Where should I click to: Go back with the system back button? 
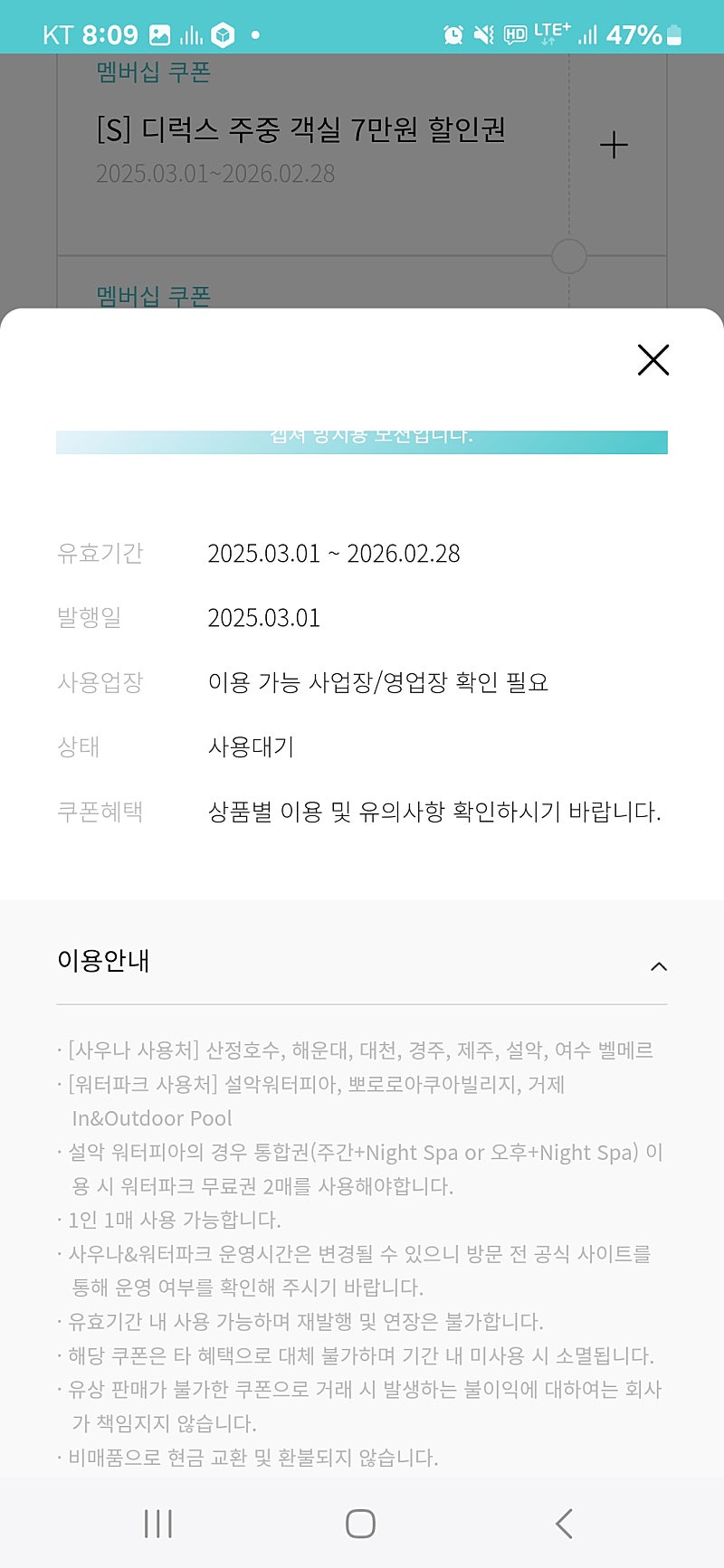(x=565, y=1524)
